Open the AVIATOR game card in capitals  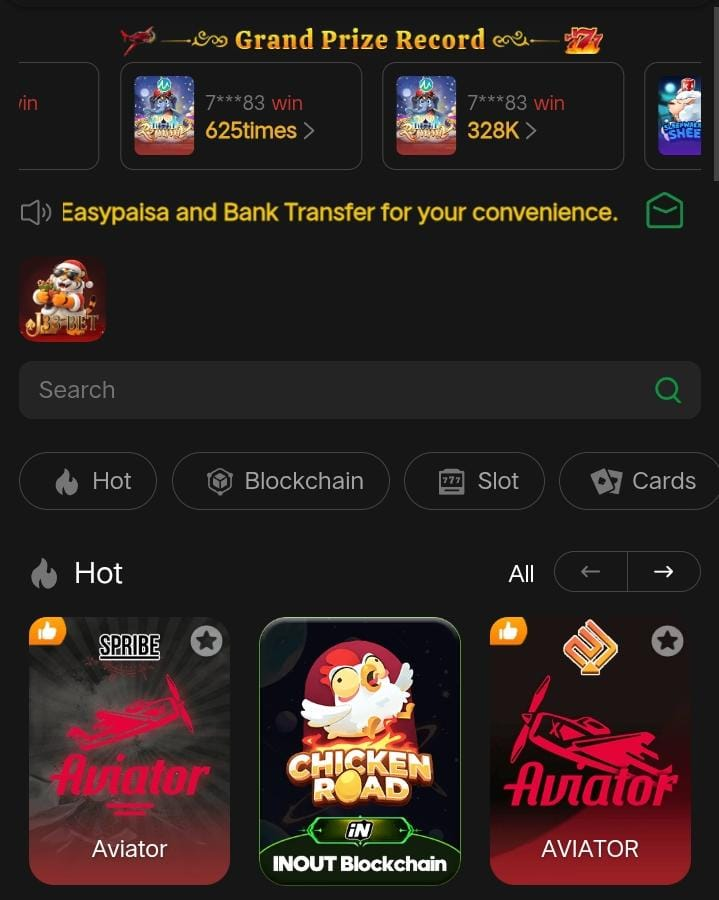590,760
